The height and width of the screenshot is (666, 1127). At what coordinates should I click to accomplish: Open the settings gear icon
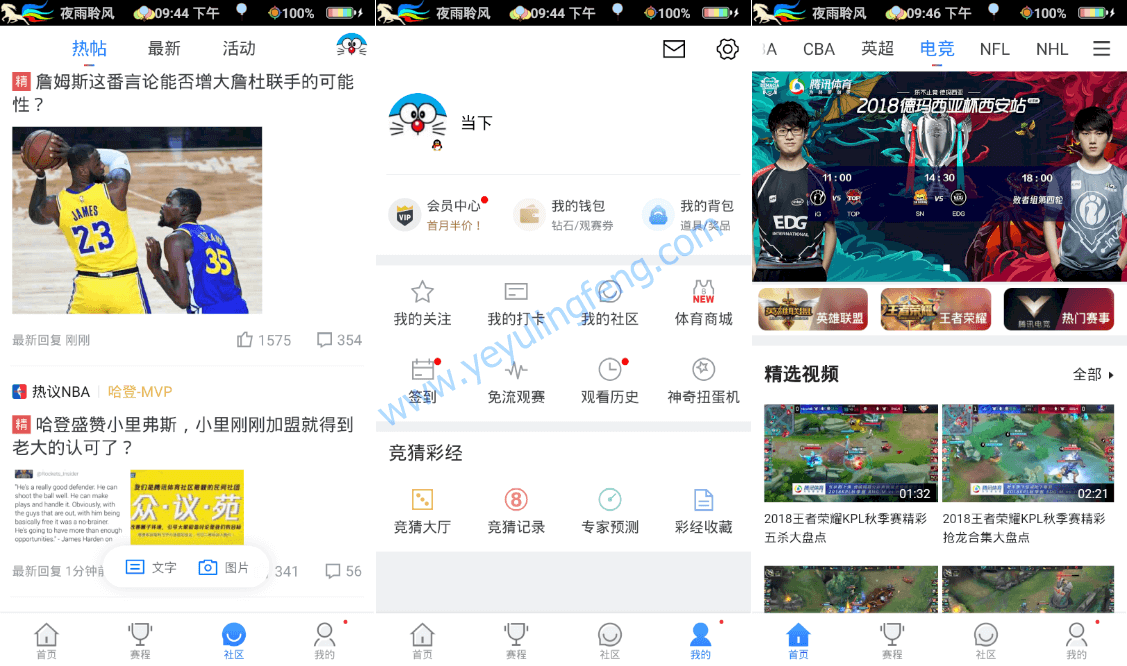(727, 49)
